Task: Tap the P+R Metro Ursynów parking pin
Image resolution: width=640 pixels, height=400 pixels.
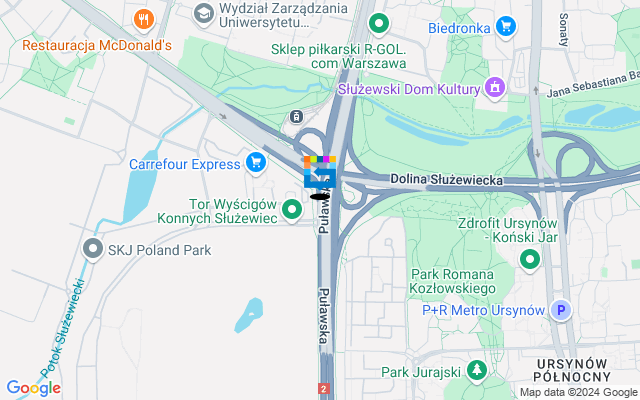Action: coord(562,310)
